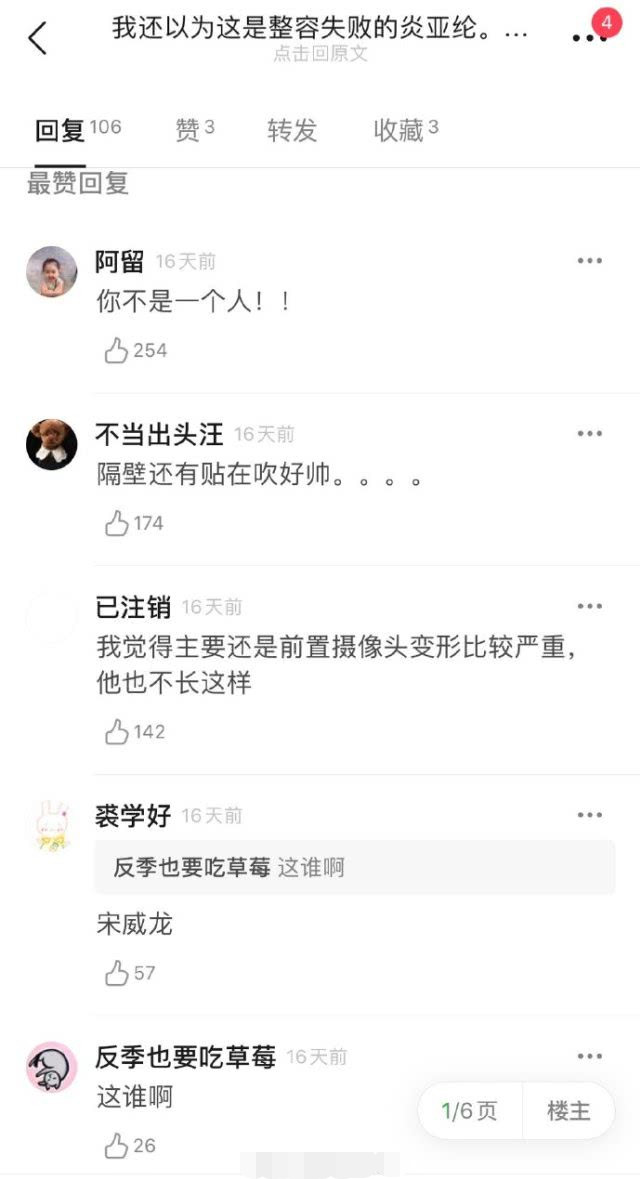Screen dimensions: 640x1179
Task: Open more options on 阿留's reply
Action: point(590,261)
